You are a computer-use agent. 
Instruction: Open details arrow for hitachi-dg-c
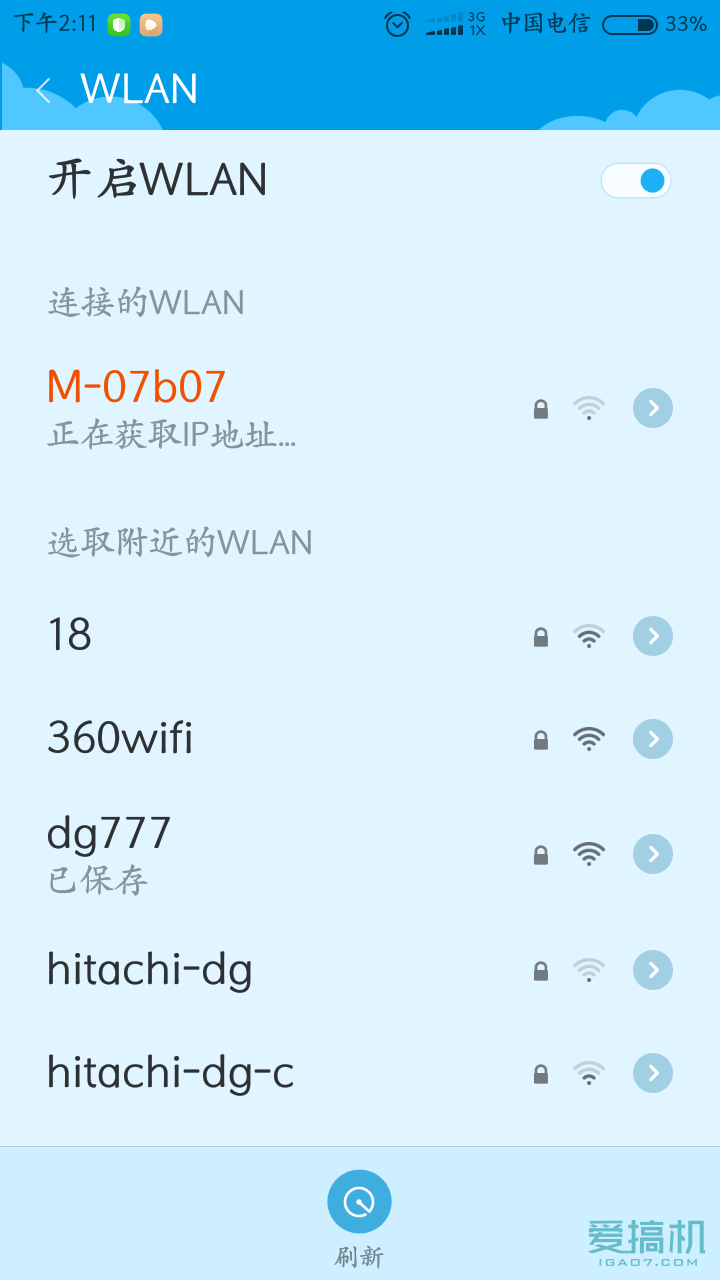coord(653,1073)
